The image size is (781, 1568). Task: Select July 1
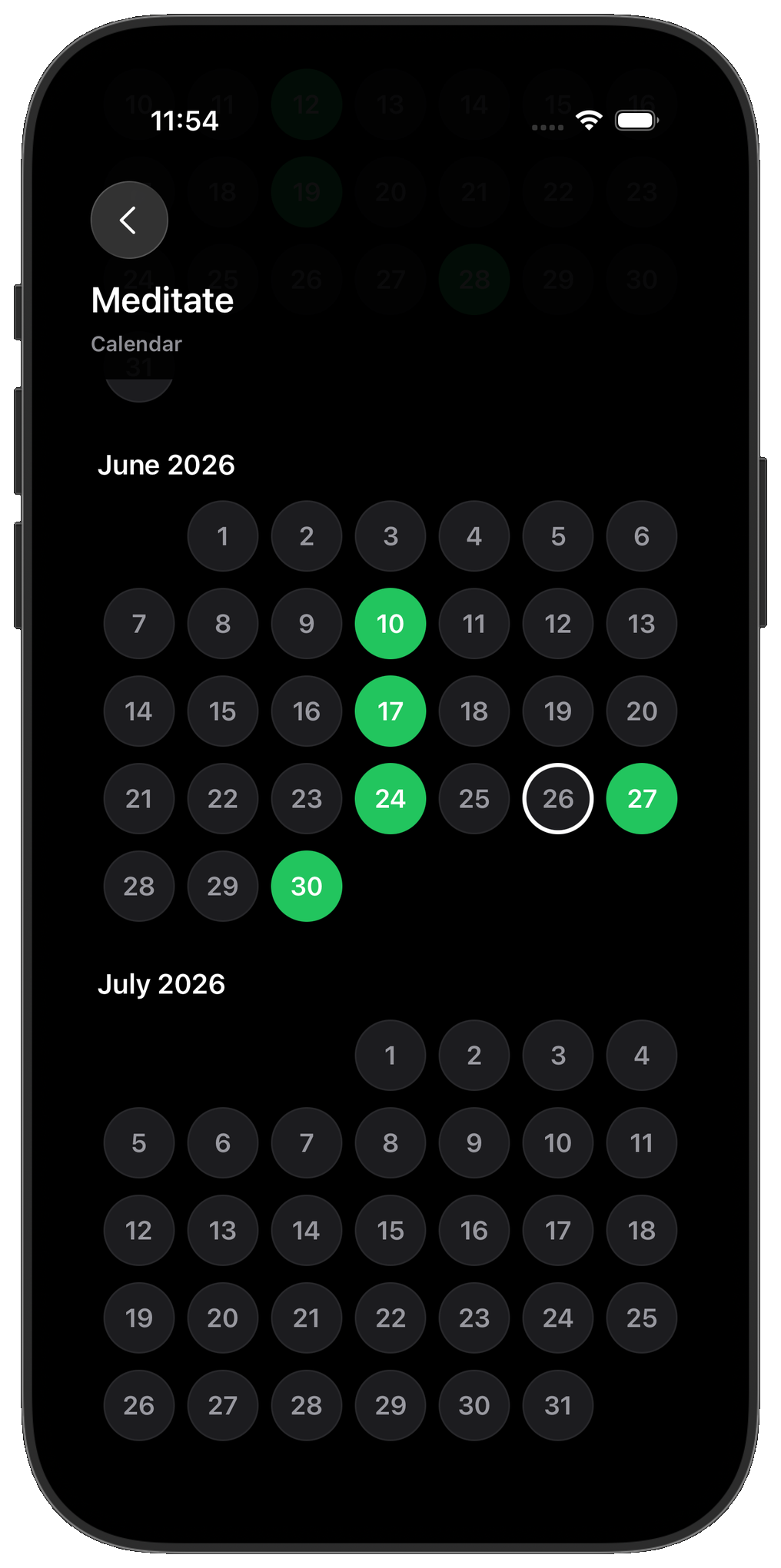click(390, 1056)
